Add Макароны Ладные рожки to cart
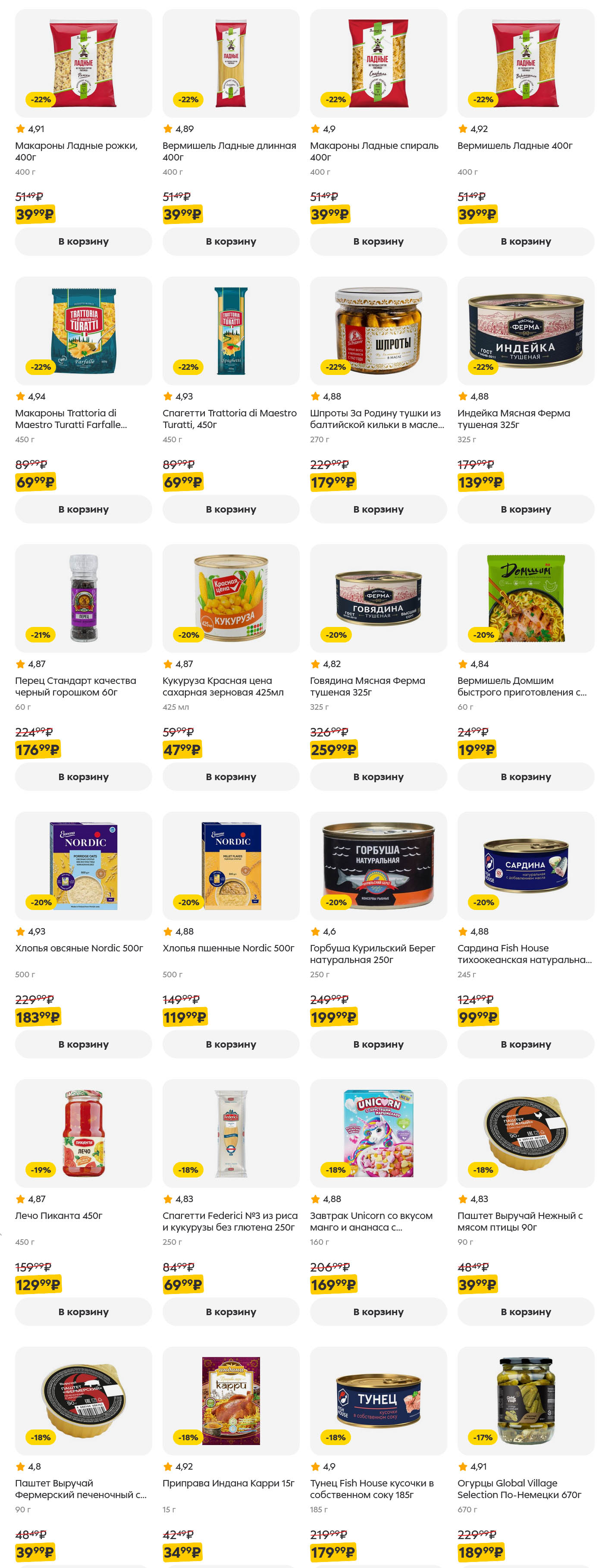This screenshot has width=602, height=1568. 83,241
